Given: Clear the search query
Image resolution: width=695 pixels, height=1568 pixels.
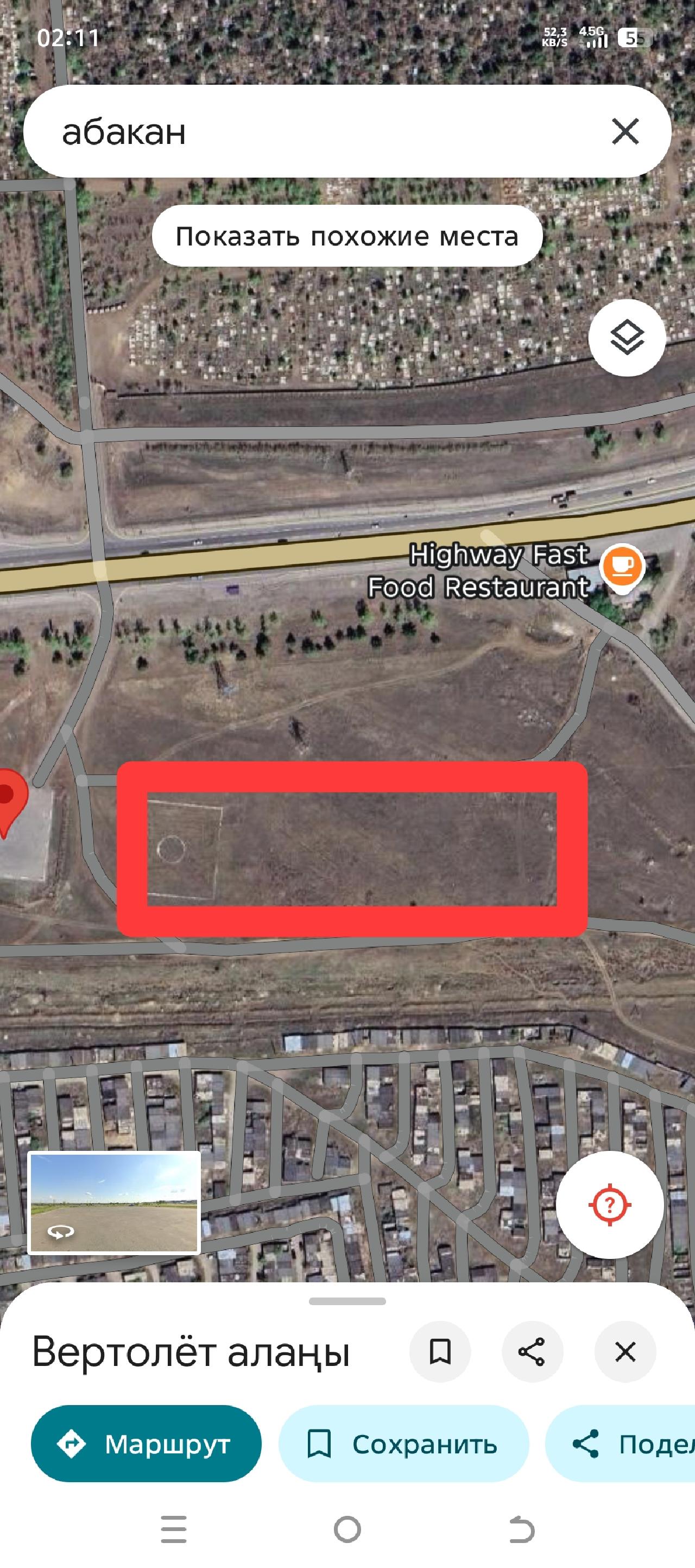Looking at the screenshot, I should 625,131.
